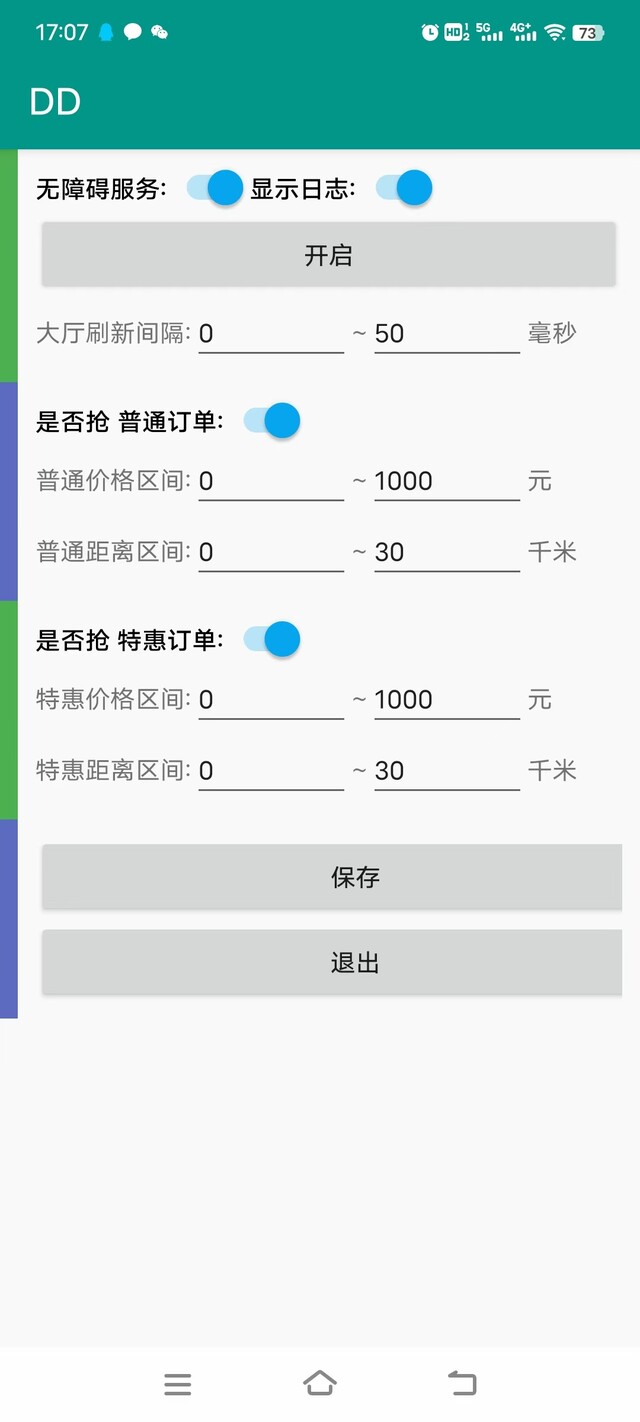The width and height of the screenshot is (640, 1422).
Task: Edit the 大厅刷新间隔 minimum field
Action: tap(271, 333)
